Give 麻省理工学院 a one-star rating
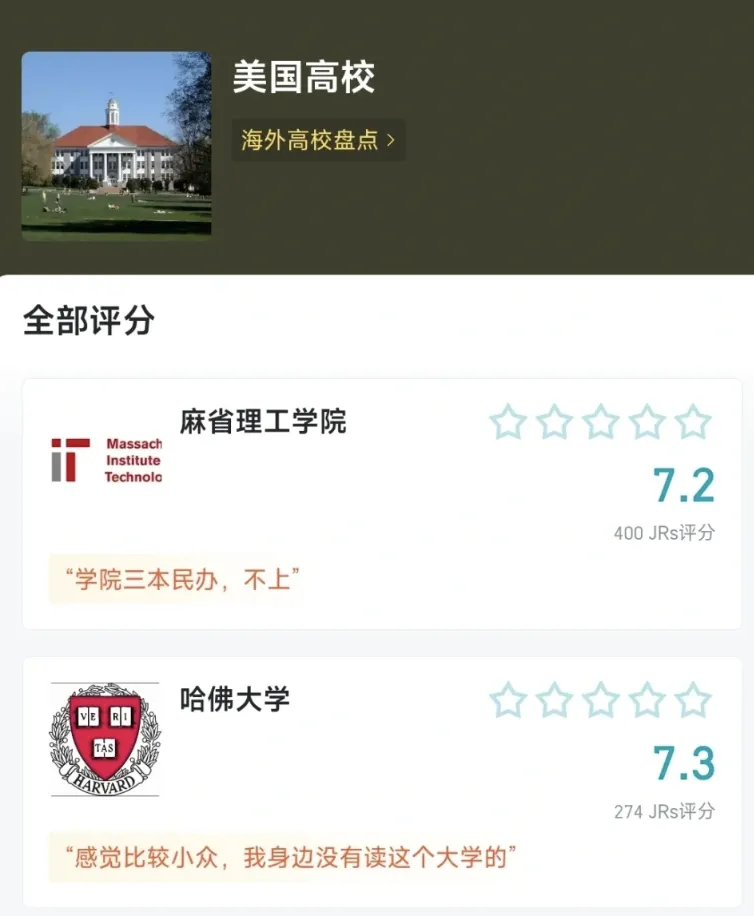 pyautogui.click(x=508, y=423)
